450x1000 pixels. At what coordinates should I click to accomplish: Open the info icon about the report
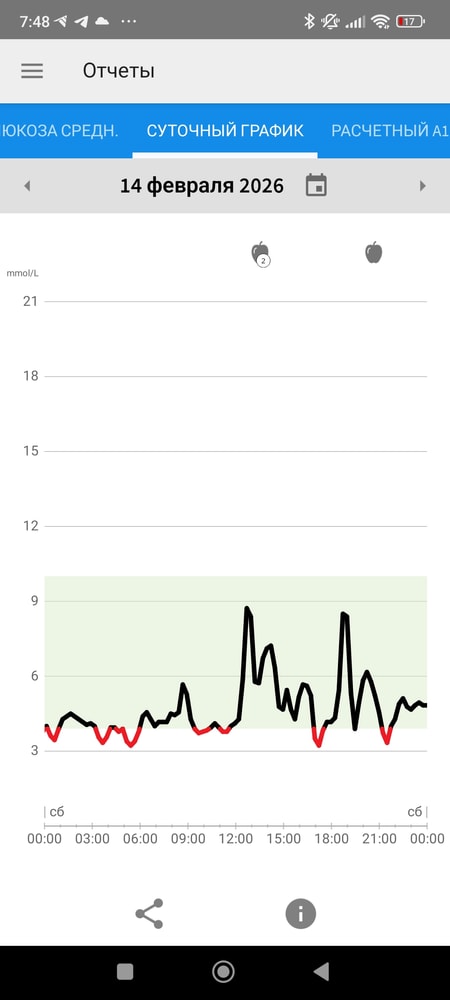(301, 914)
